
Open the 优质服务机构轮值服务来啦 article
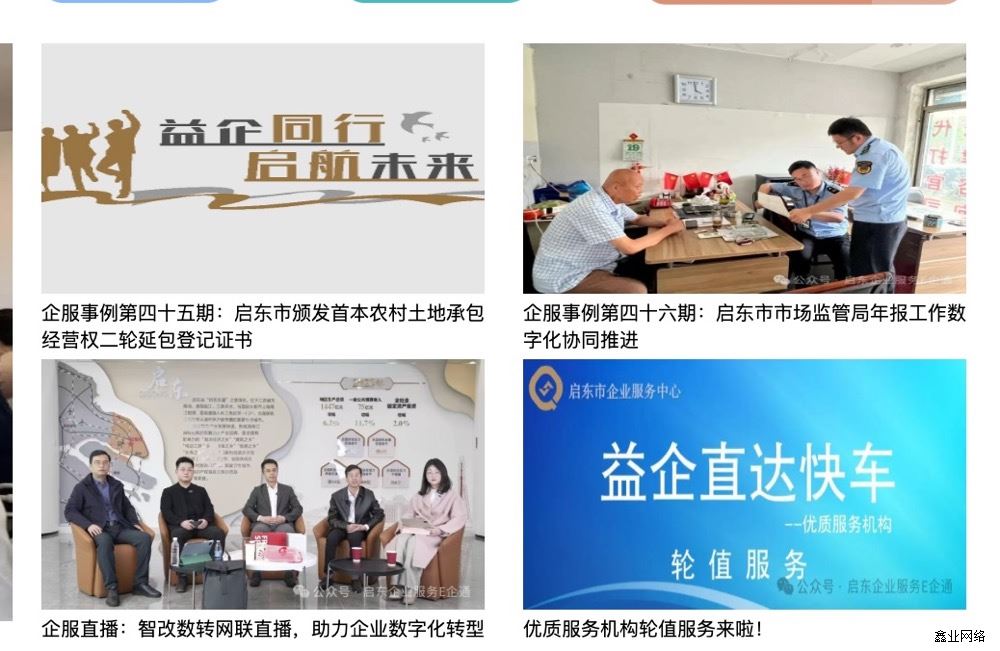pos(643,629)
